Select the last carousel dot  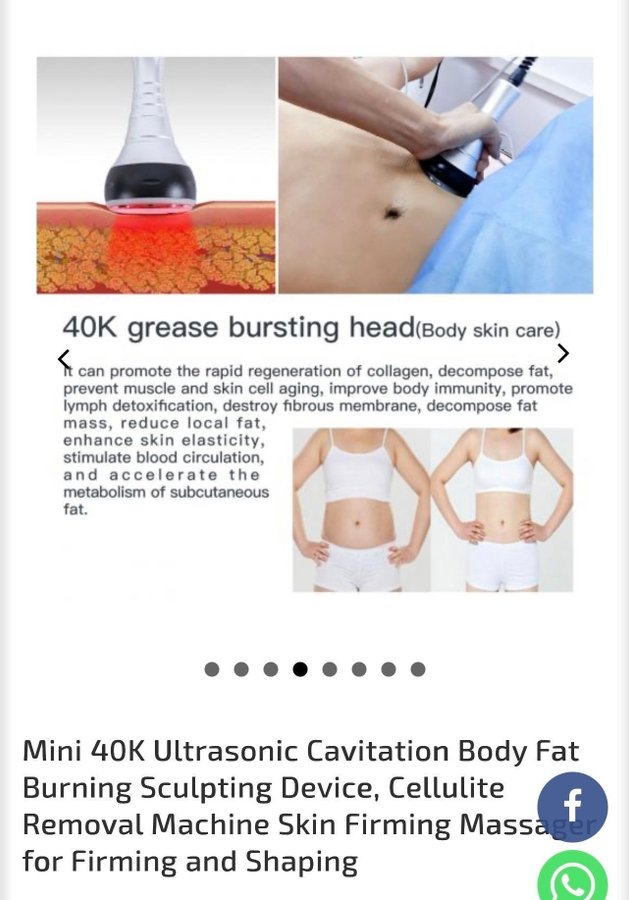tap(418, 669)
